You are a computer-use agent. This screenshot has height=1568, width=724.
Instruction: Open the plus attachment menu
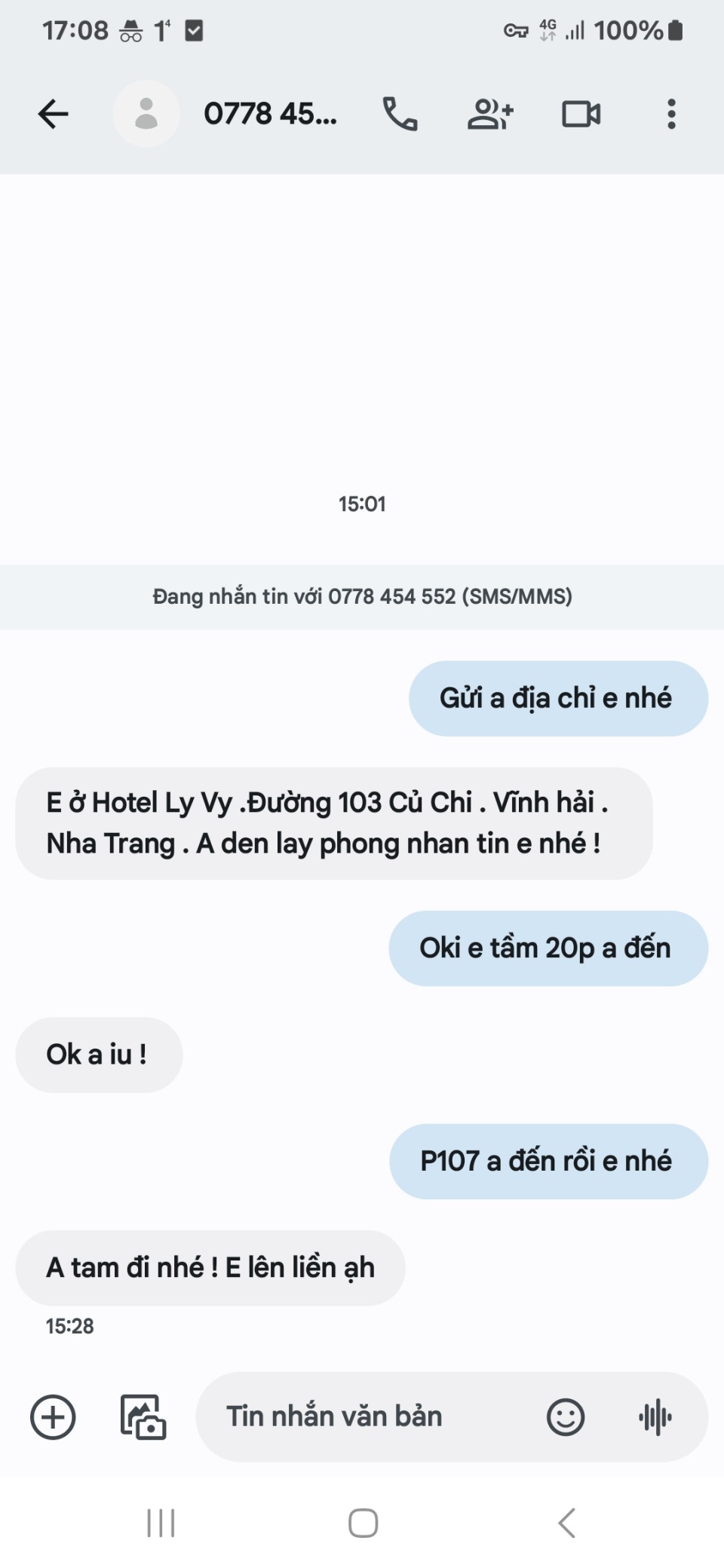pos(53,1417)
